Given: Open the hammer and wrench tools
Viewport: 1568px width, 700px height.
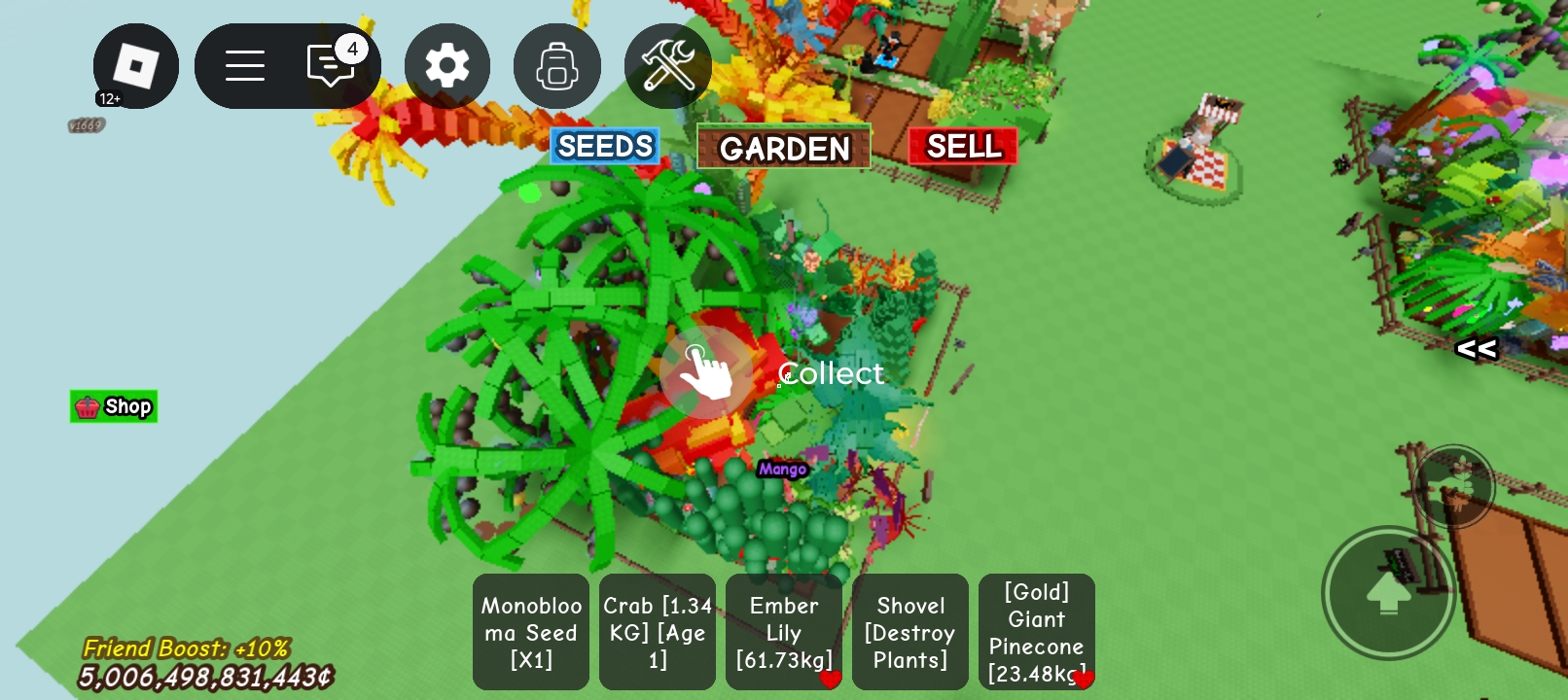Looking at the screenshot, I should [667, 66].
